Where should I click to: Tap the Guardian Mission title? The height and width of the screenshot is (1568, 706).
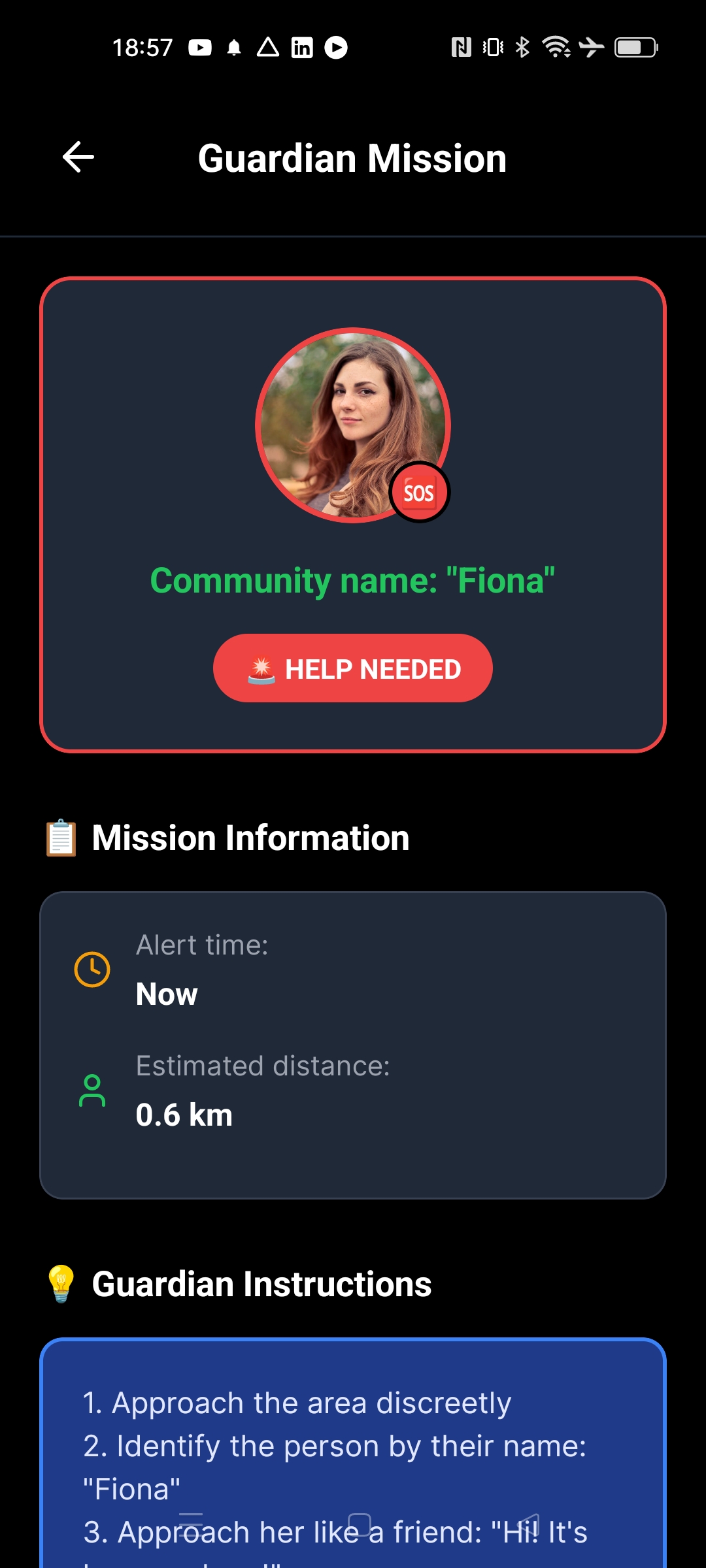(352, 157)
